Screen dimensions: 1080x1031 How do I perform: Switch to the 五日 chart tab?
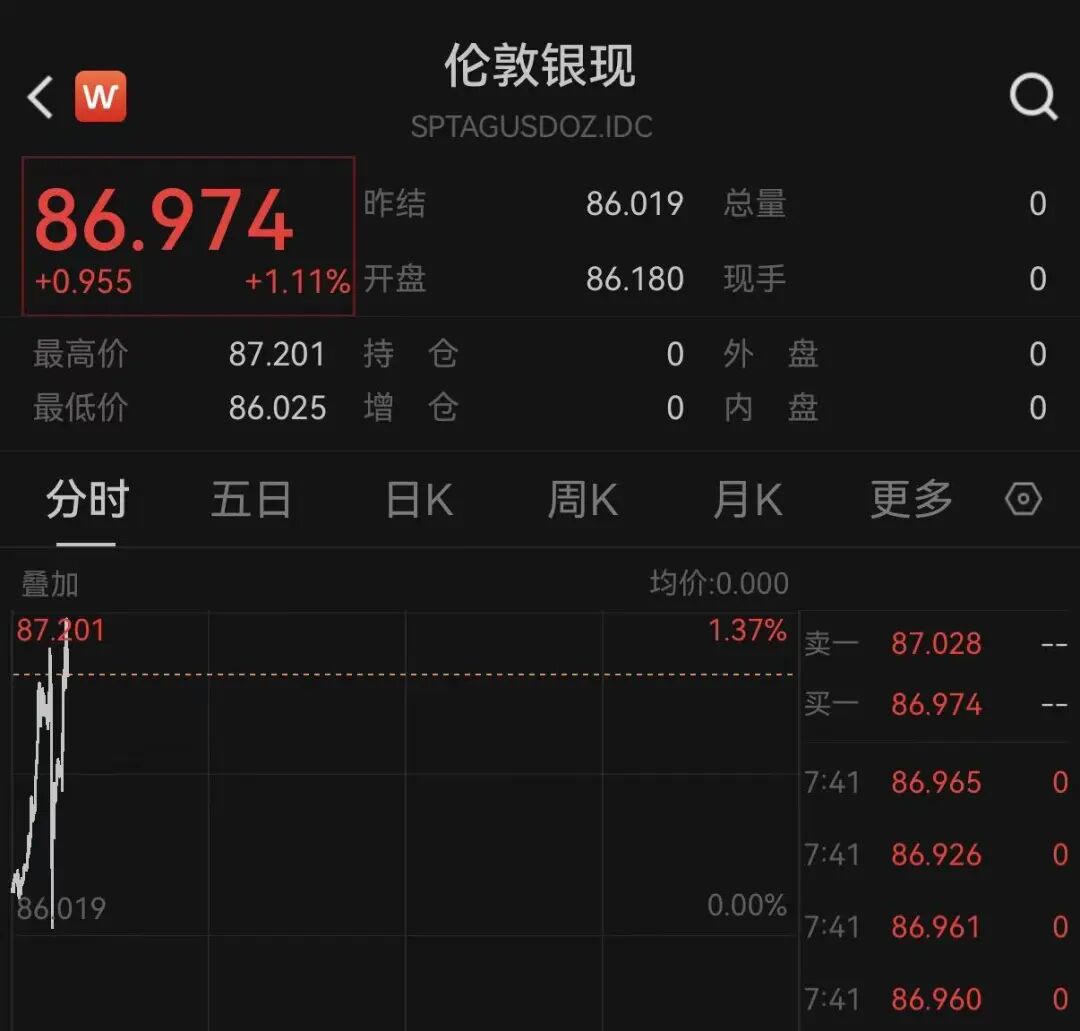click(x=251, y=499)
